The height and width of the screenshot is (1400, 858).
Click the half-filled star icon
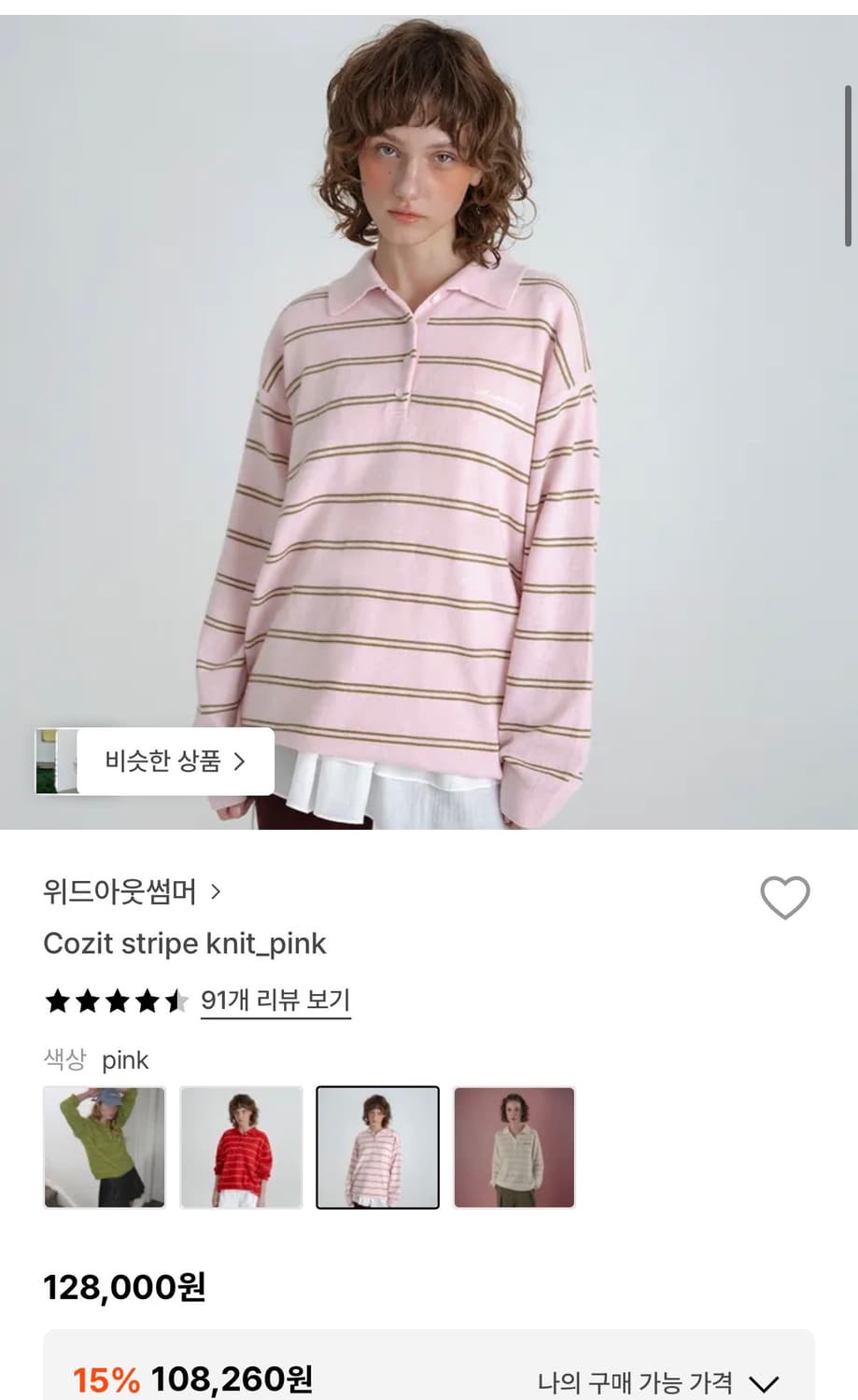pos(176,1000)
